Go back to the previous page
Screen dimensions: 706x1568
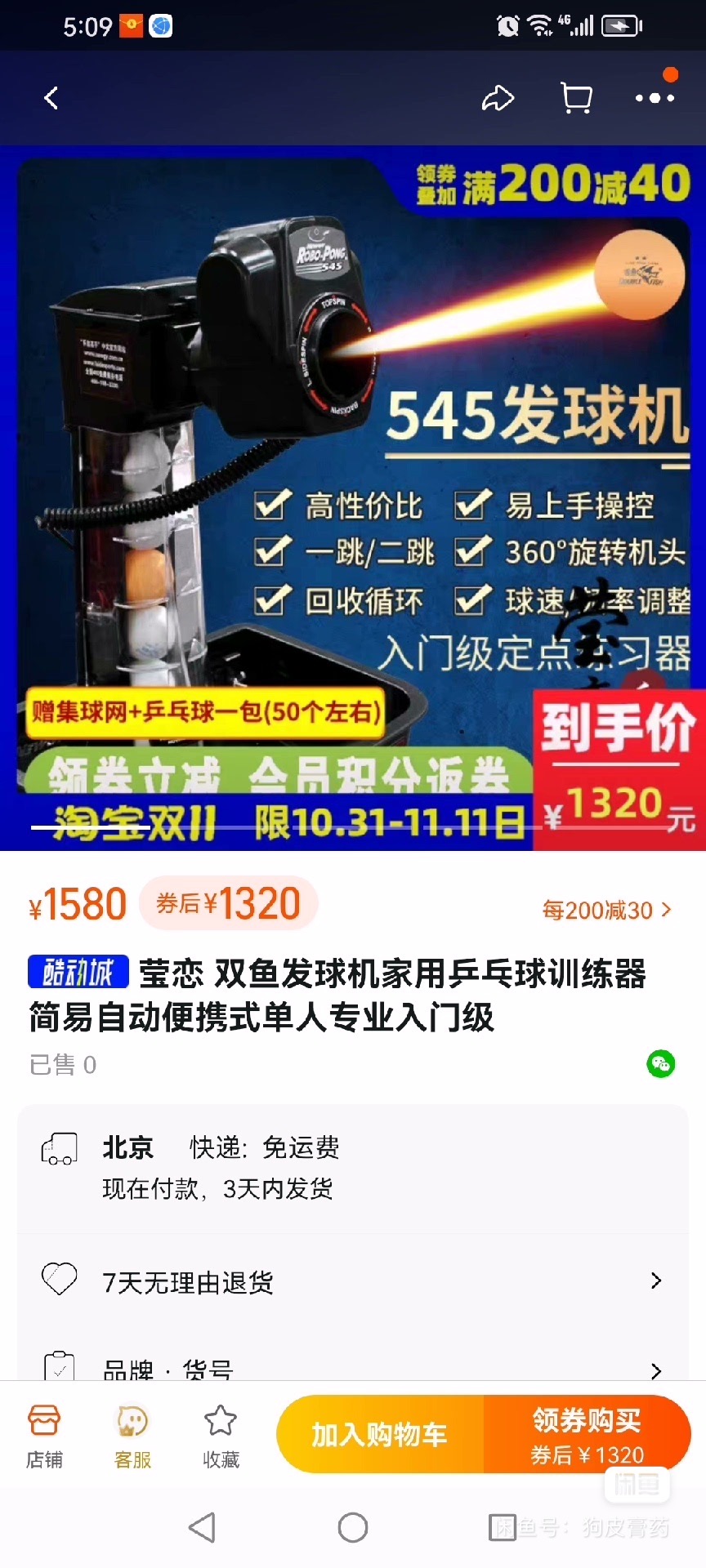(51, 99)
